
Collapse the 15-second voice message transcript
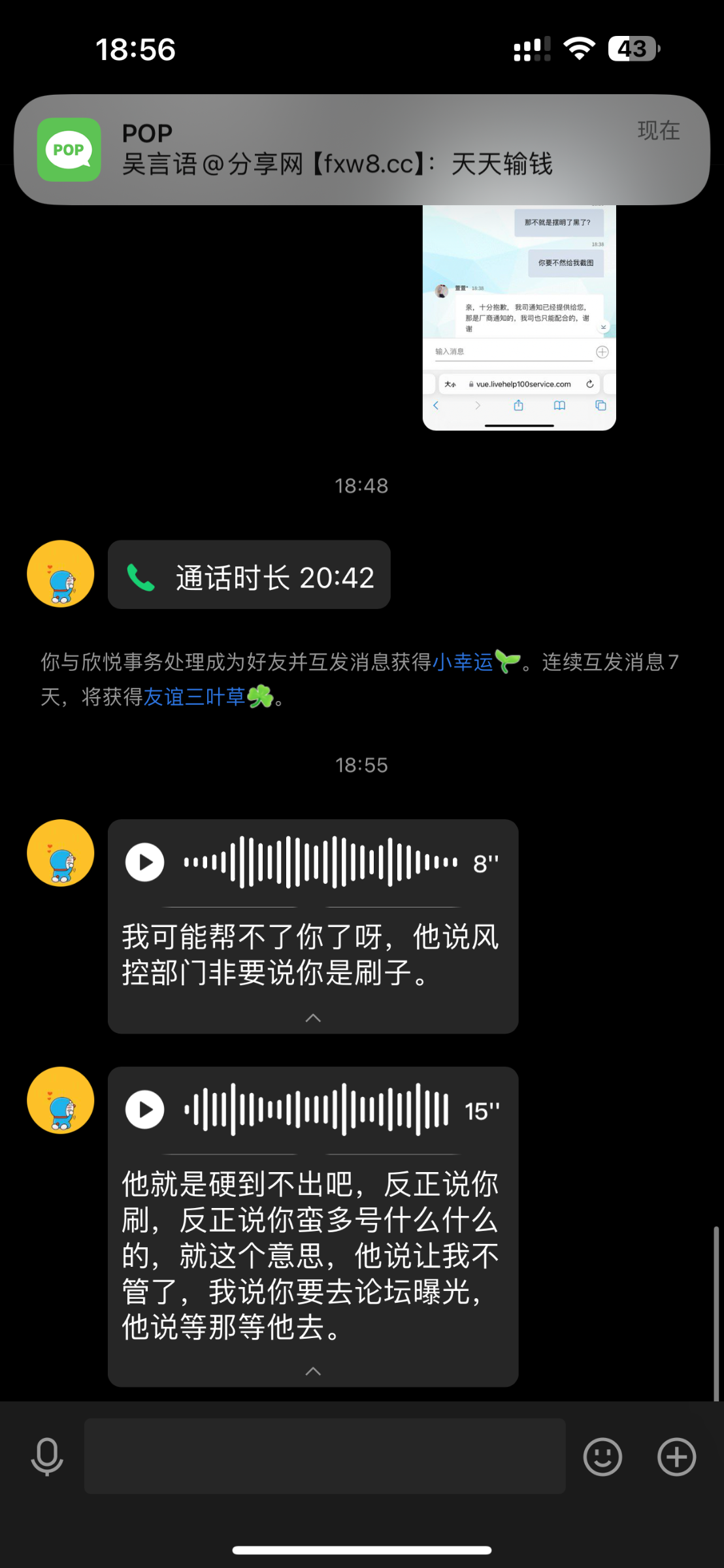[313, 1371]
